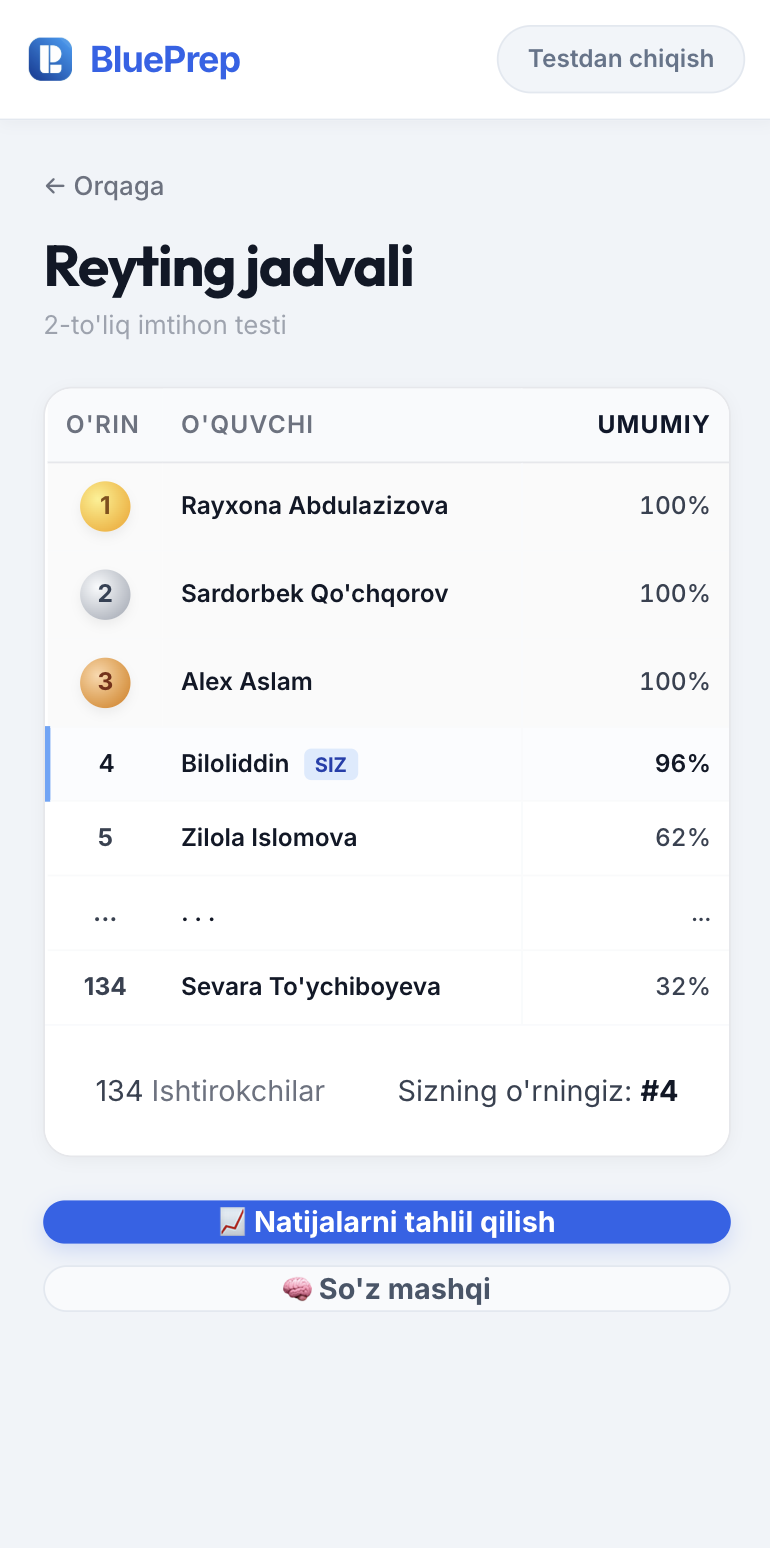Start the So'z mashqi exercise
770x1548 pixels.
(386, 1288)
